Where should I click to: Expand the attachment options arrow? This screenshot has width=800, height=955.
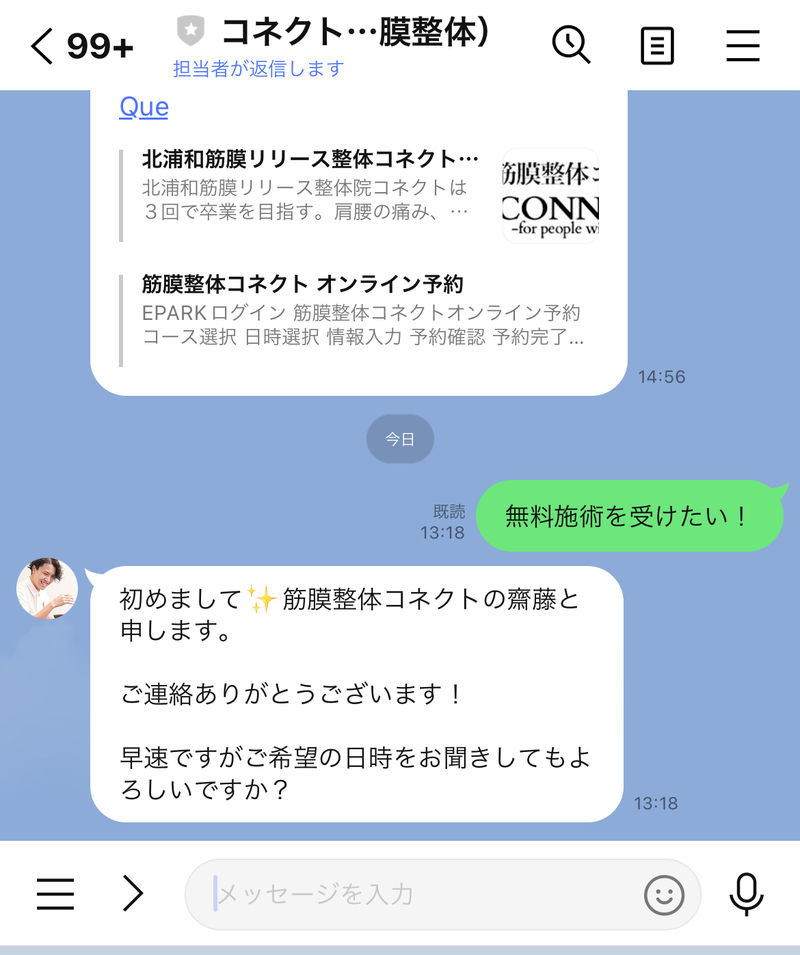133,893
